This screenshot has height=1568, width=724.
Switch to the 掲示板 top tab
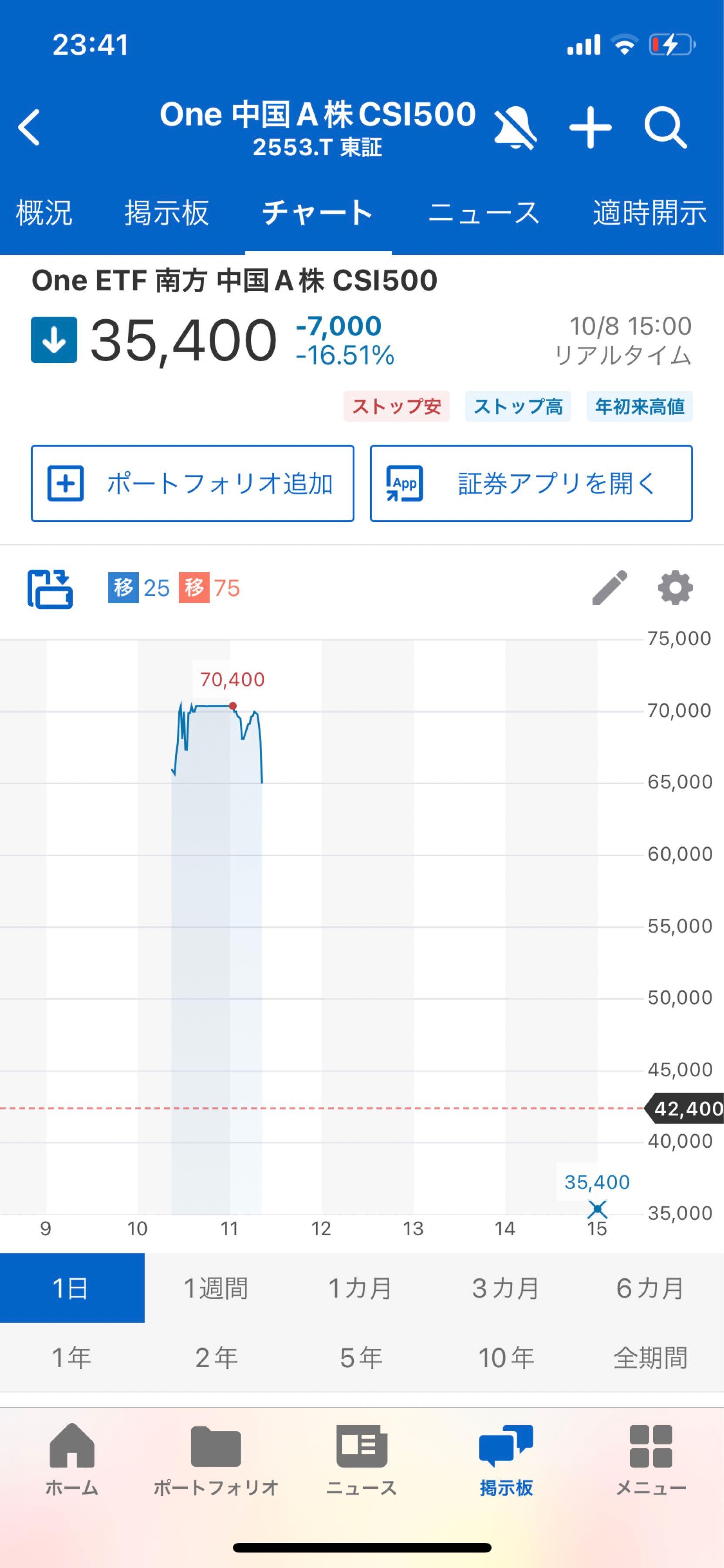tap(167, 213)
